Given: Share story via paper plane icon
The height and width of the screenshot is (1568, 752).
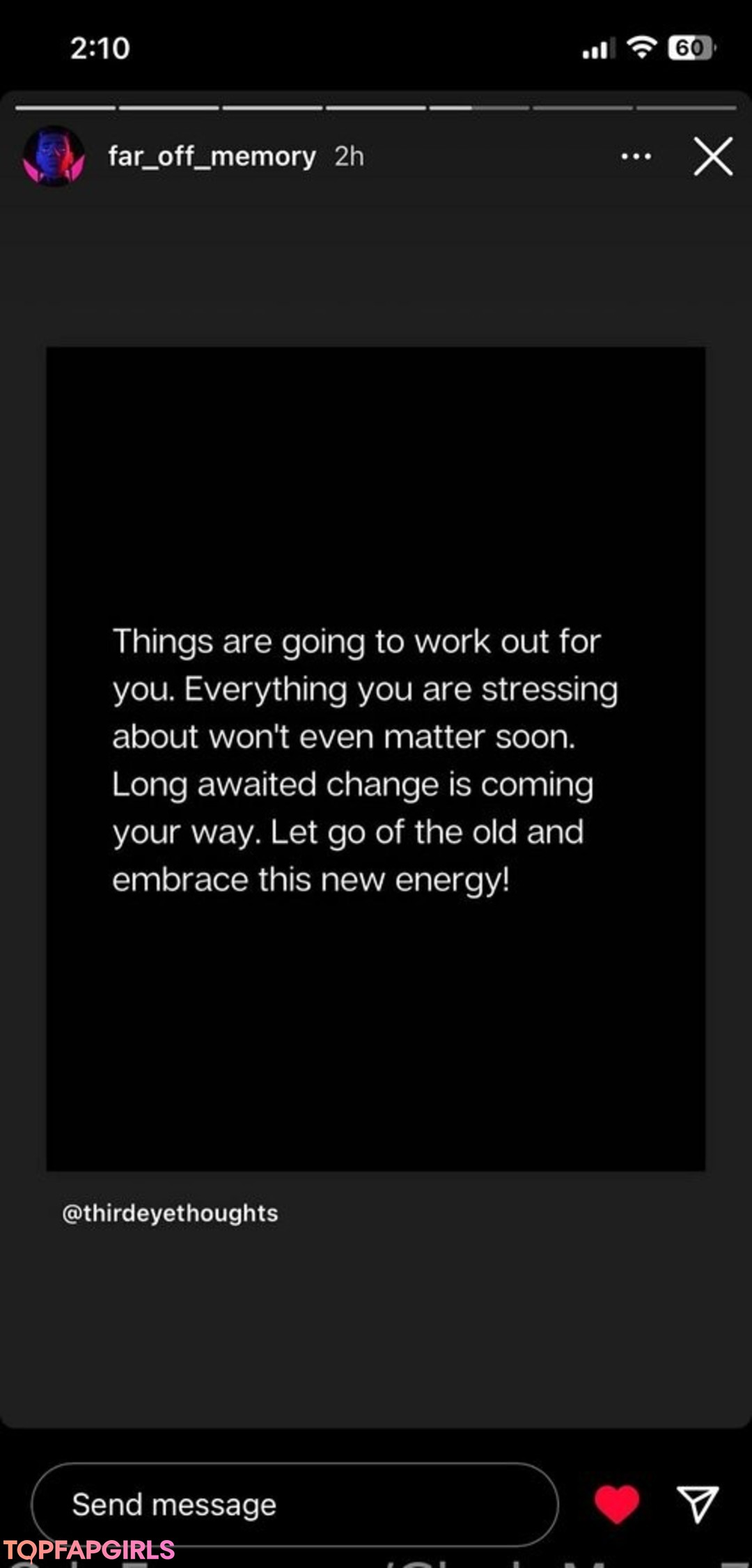Looking at the screenshot, I should (697, 1504).
